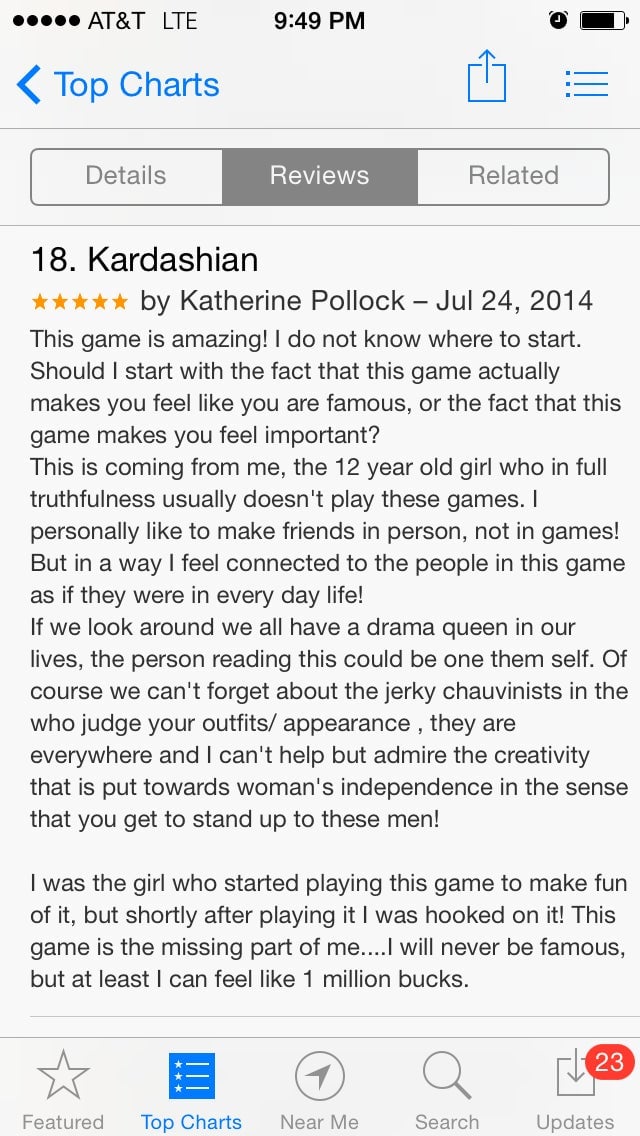Go back to Top Charts
This screenshot has width=640, height=1136.
[118, 85]
